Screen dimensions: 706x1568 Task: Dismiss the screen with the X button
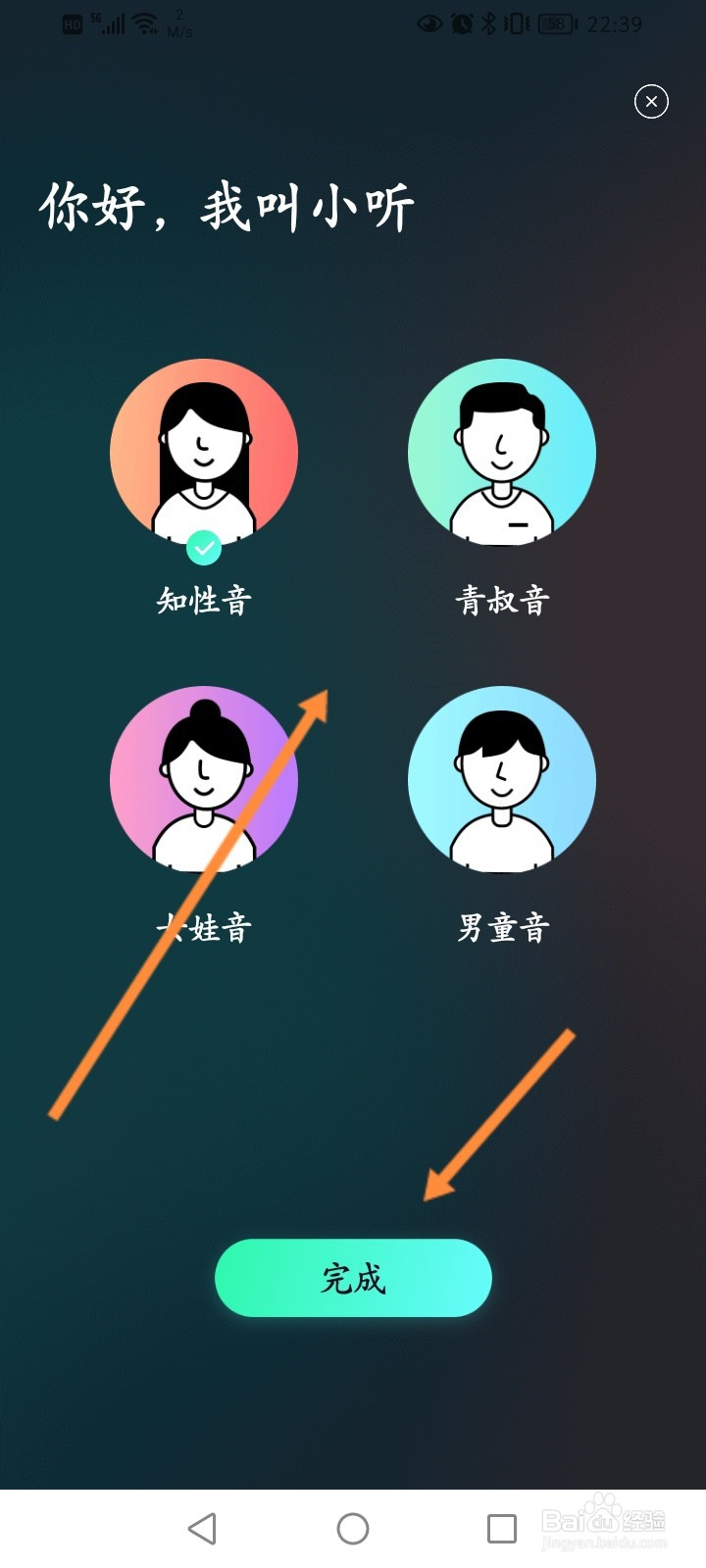651,101
